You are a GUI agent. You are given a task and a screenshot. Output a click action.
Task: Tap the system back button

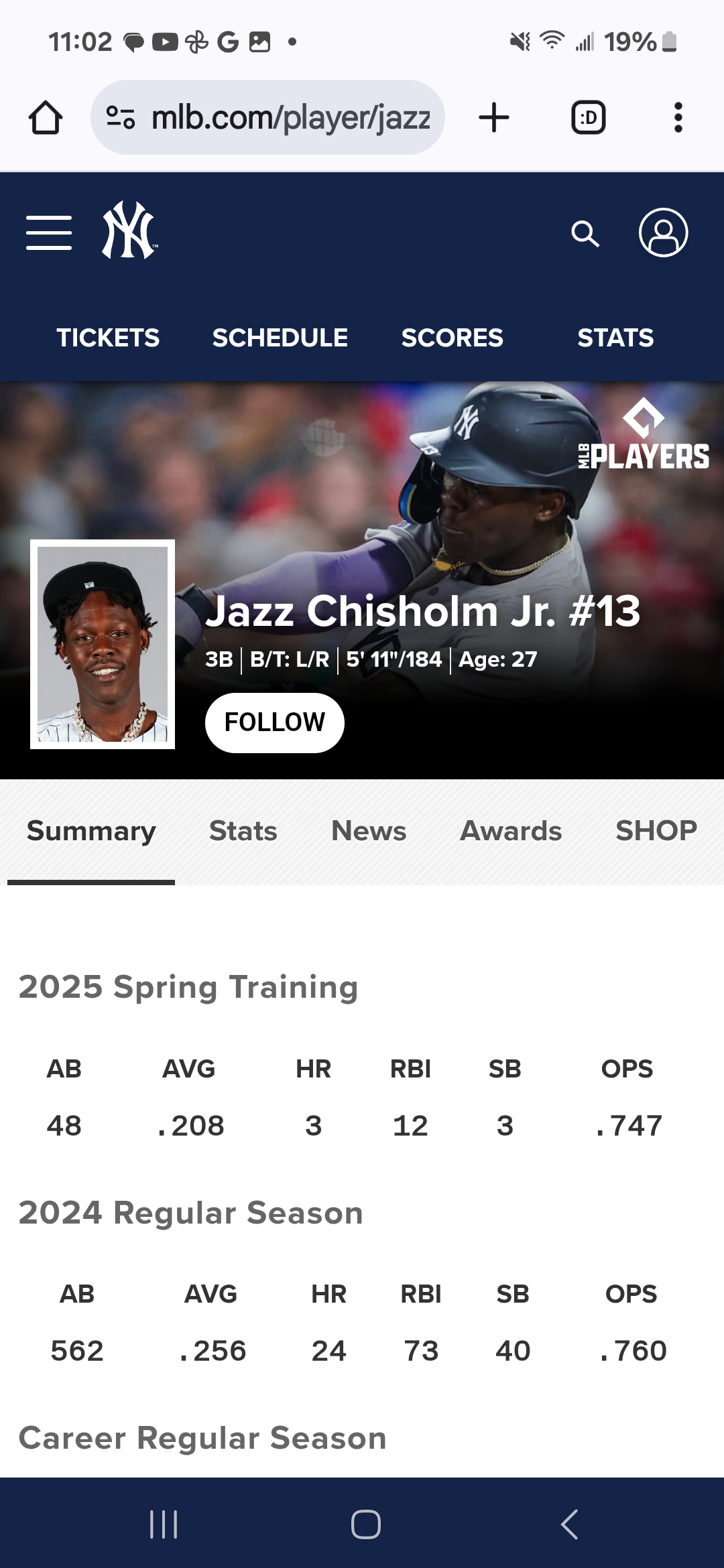(569, 1524)
